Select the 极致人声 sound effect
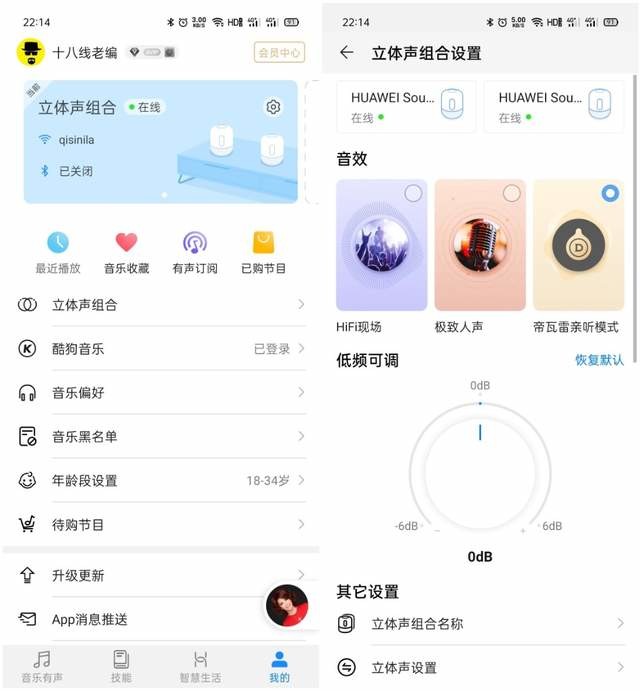 [x=480, y=245]
